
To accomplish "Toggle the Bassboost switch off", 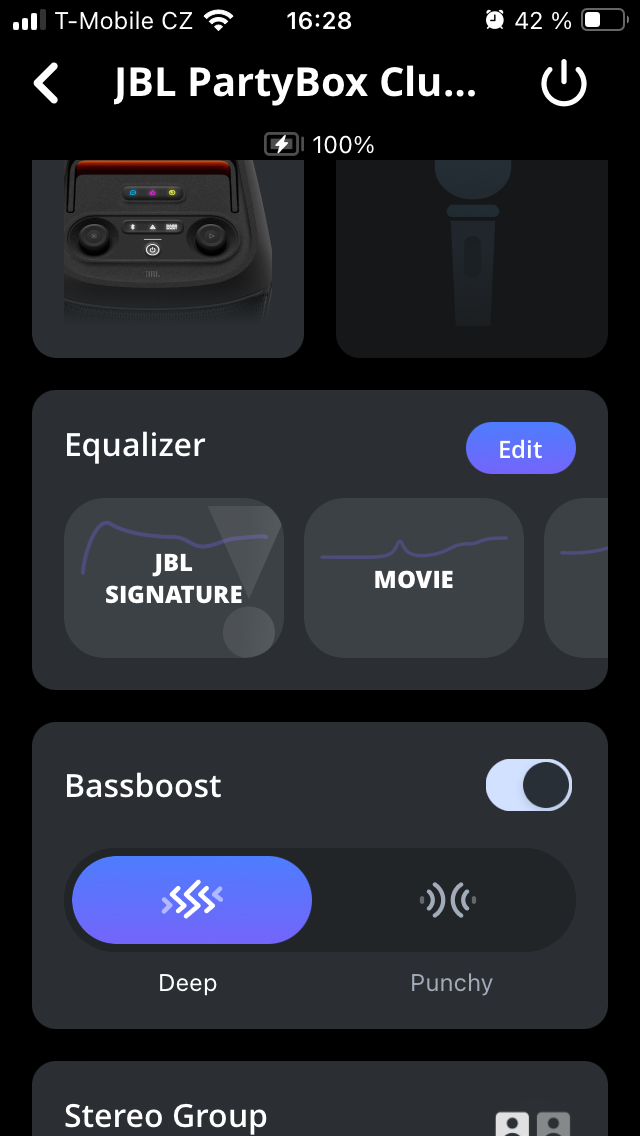I will 528,785.
